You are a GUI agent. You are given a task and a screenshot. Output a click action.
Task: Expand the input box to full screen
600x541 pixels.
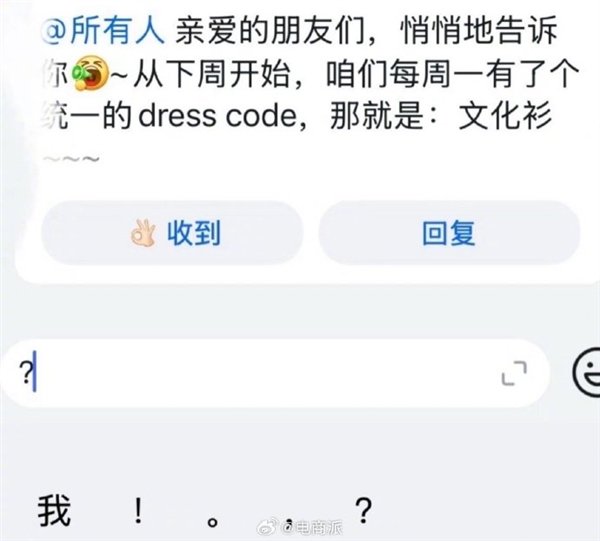pyautogui.click(x=513, y=375)
